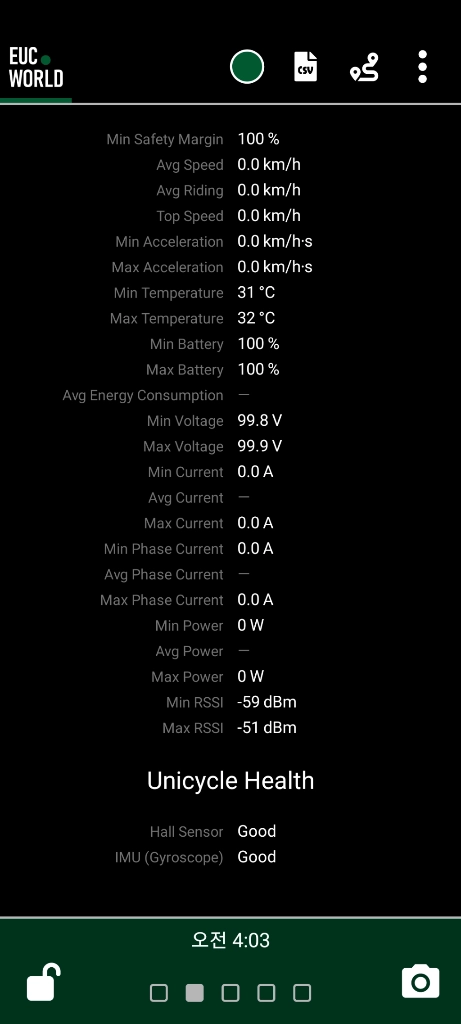Open the route tracking icon
Image resolution: width=461 pixels, height=1024 pixels.
pos(364,67)
